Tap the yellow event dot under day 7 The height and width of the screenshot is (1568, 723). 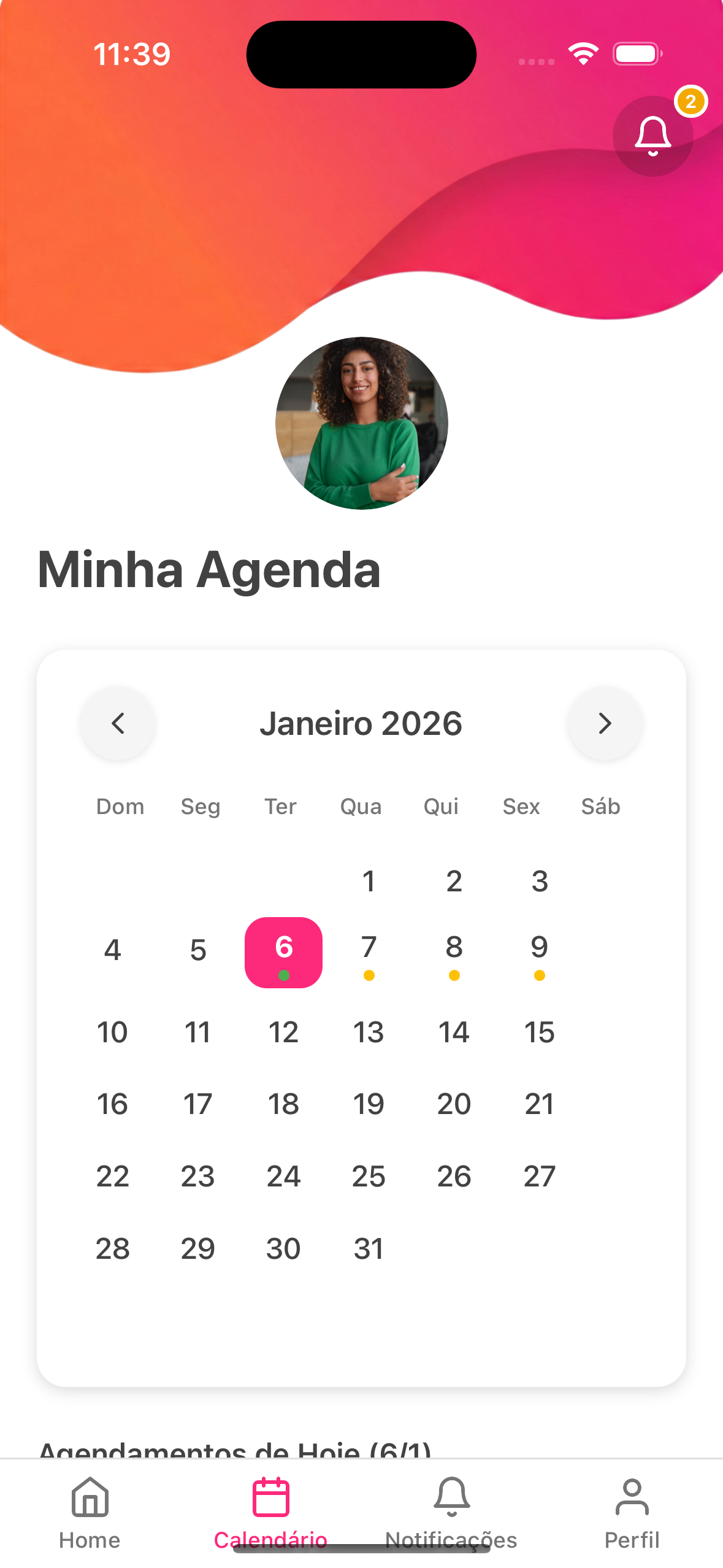pos(369,974)
